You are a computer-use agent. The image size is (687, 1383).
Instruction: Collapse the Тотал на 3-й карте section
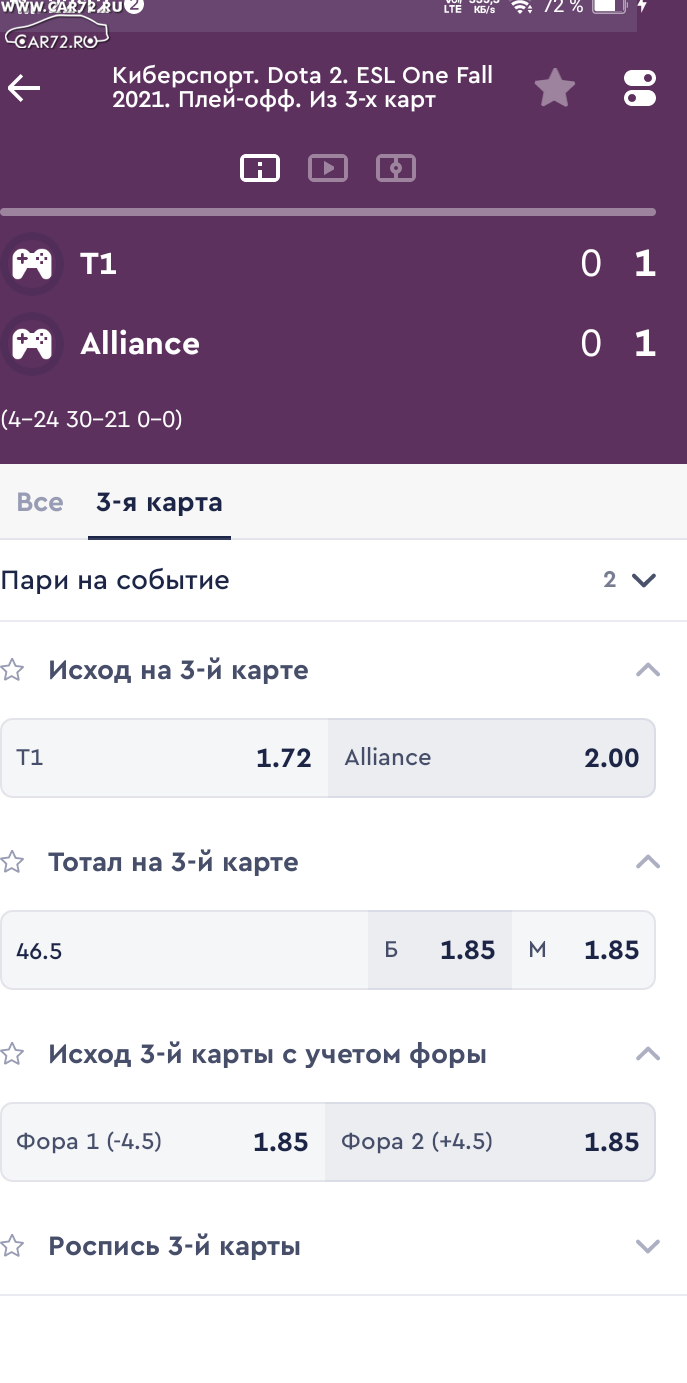point(648,862)
